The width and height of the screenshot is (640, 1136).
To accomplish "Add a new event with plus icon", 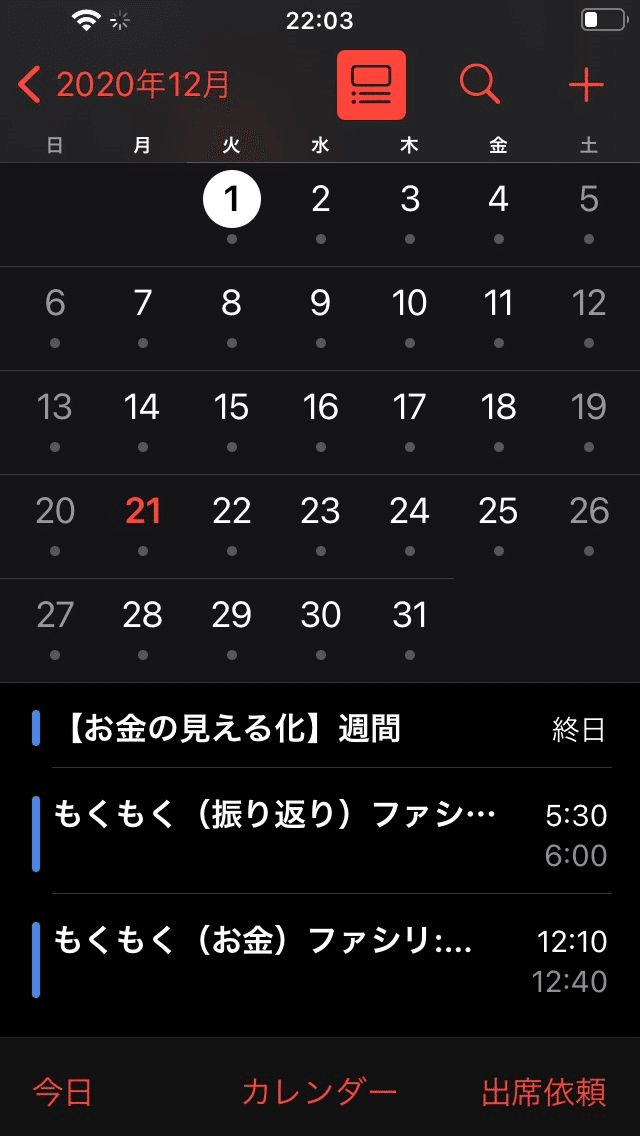I will click(586, 85).
